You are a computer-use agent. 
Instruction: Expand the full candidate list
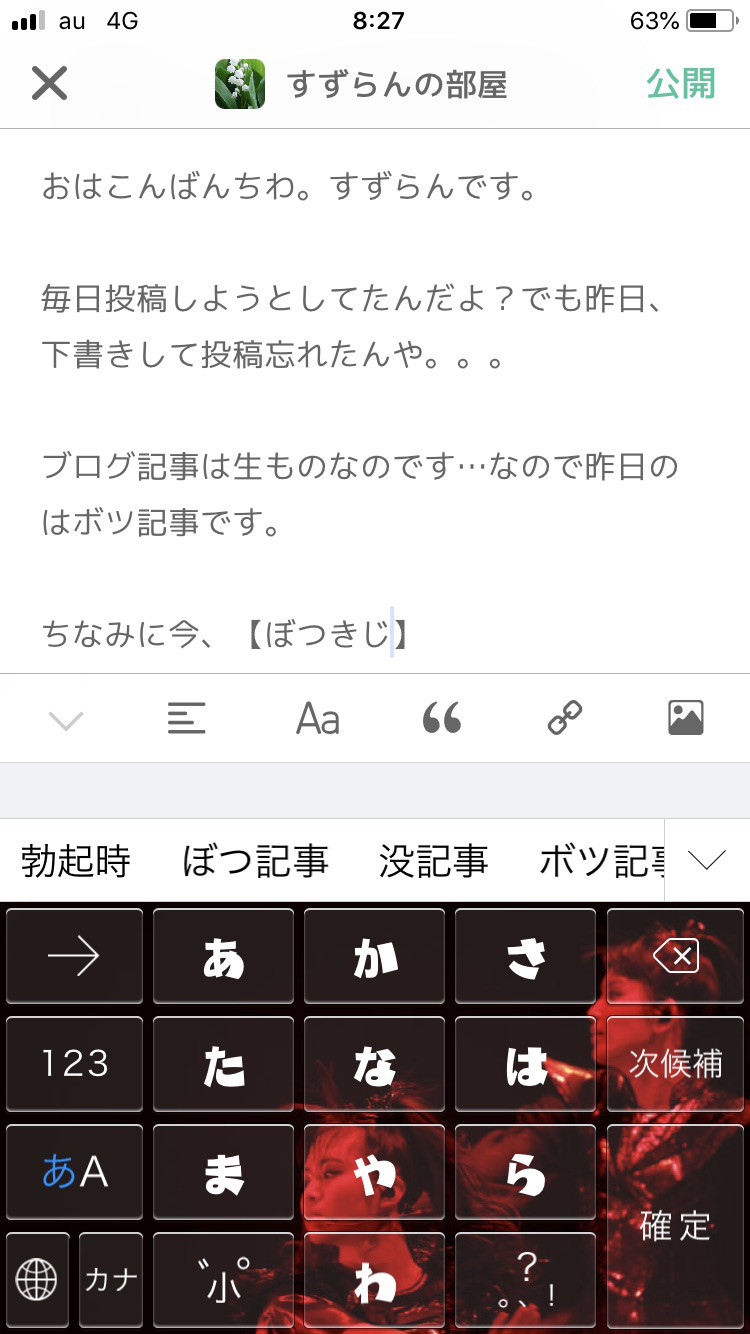pos(707,860)
